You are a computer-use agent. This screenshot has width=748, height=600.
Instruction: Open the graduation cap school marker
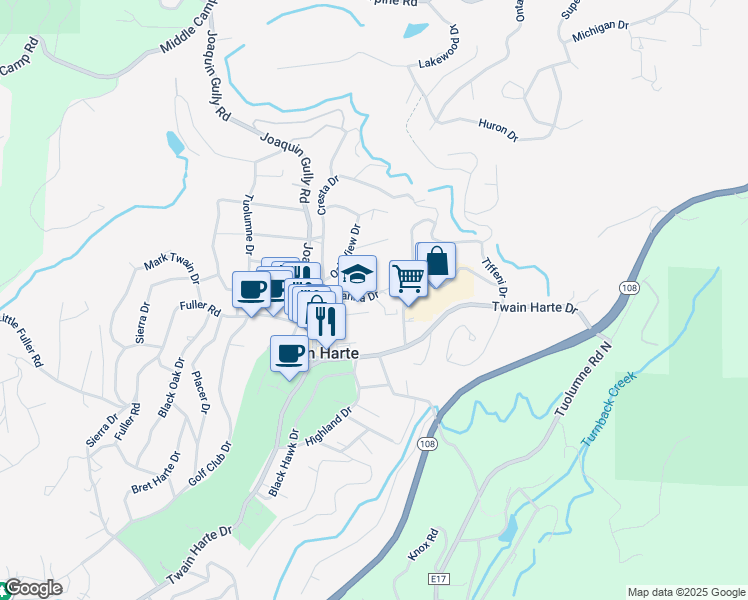[x=357, y=275]
